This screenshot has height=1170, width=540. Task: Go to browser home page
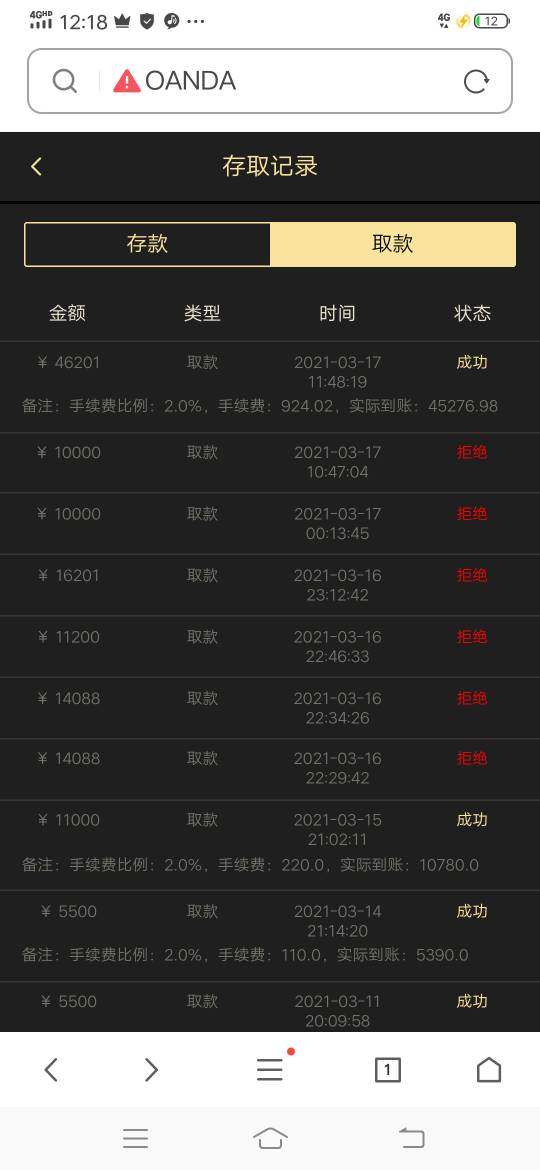(489, 1070)
